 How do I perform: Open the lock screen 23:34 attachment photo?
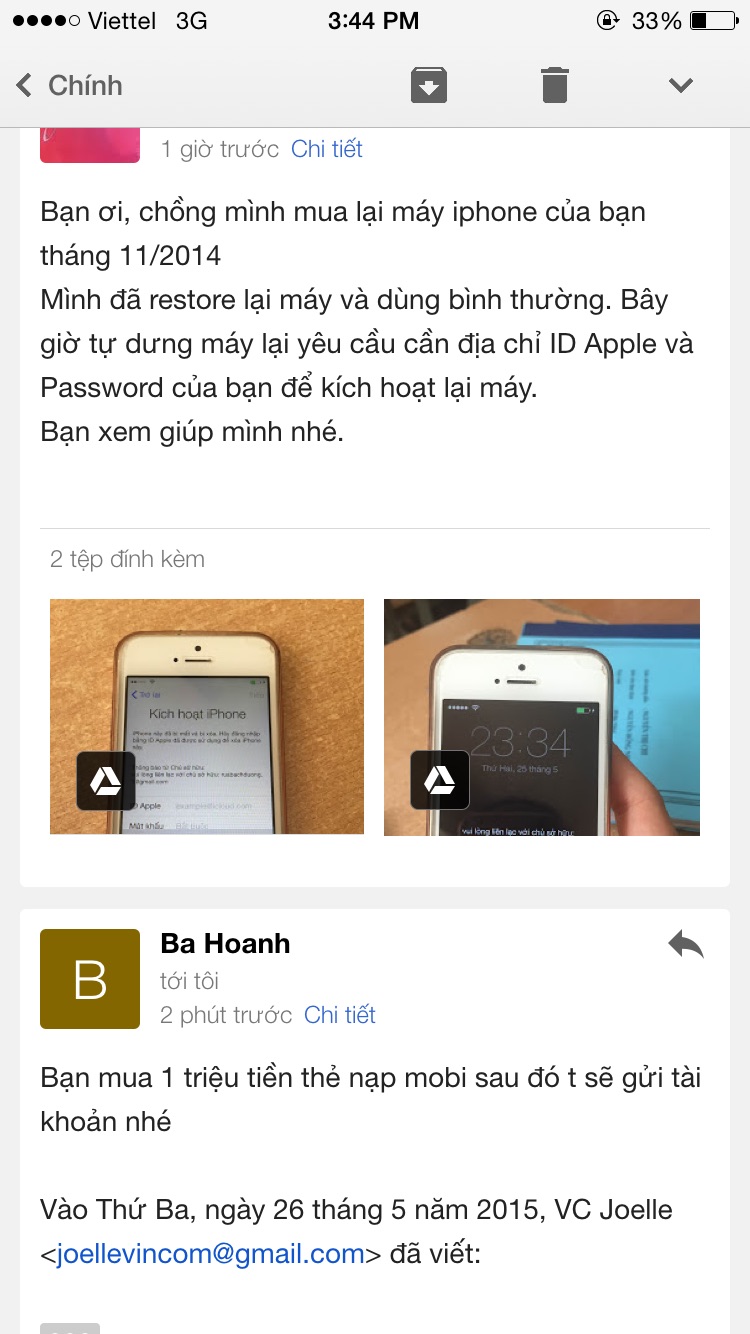(x=541, y=716)
